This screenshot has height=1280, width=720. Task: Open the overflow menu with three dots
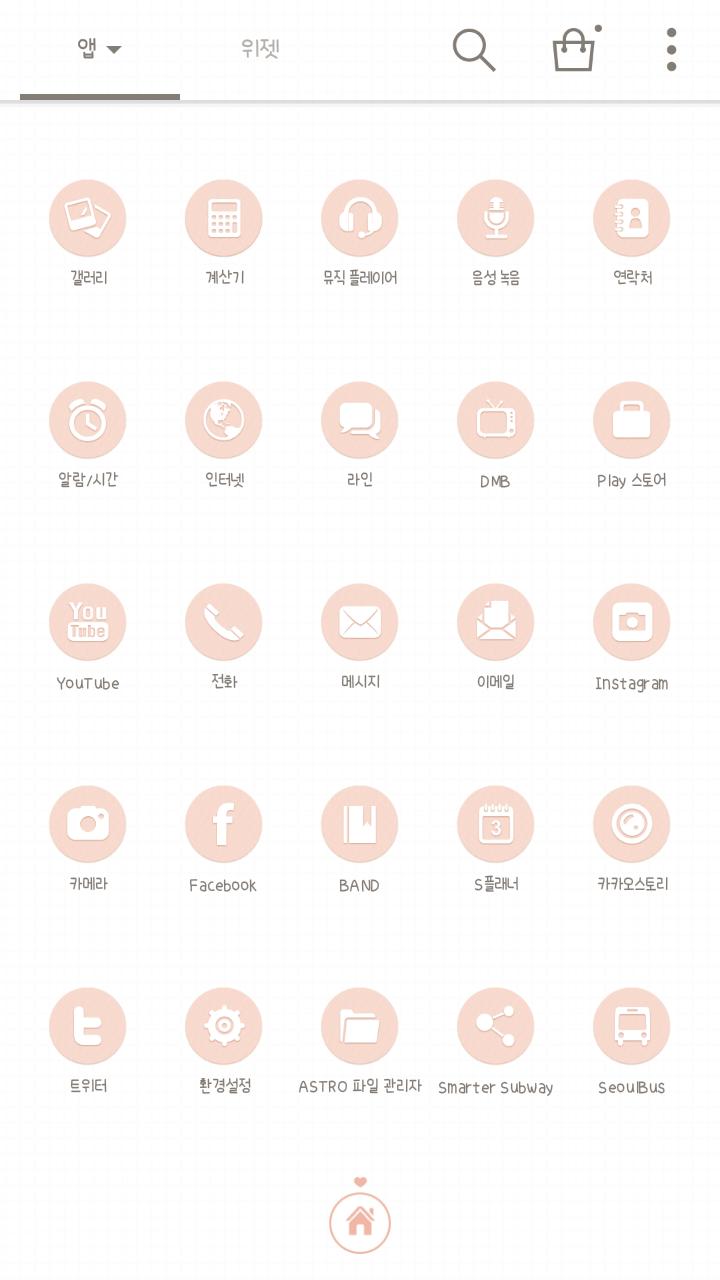tap(670, 50)
